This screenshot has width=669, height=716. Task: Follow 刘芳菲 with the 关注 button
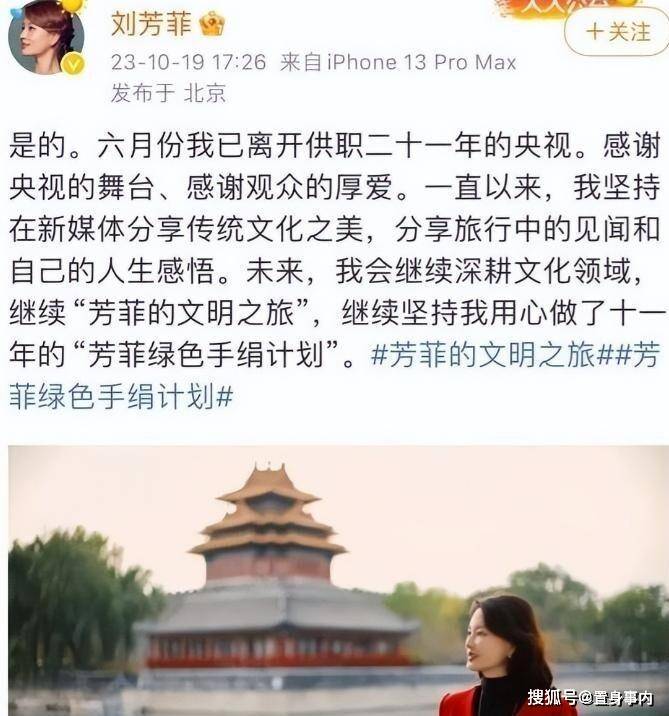[616, 31]
